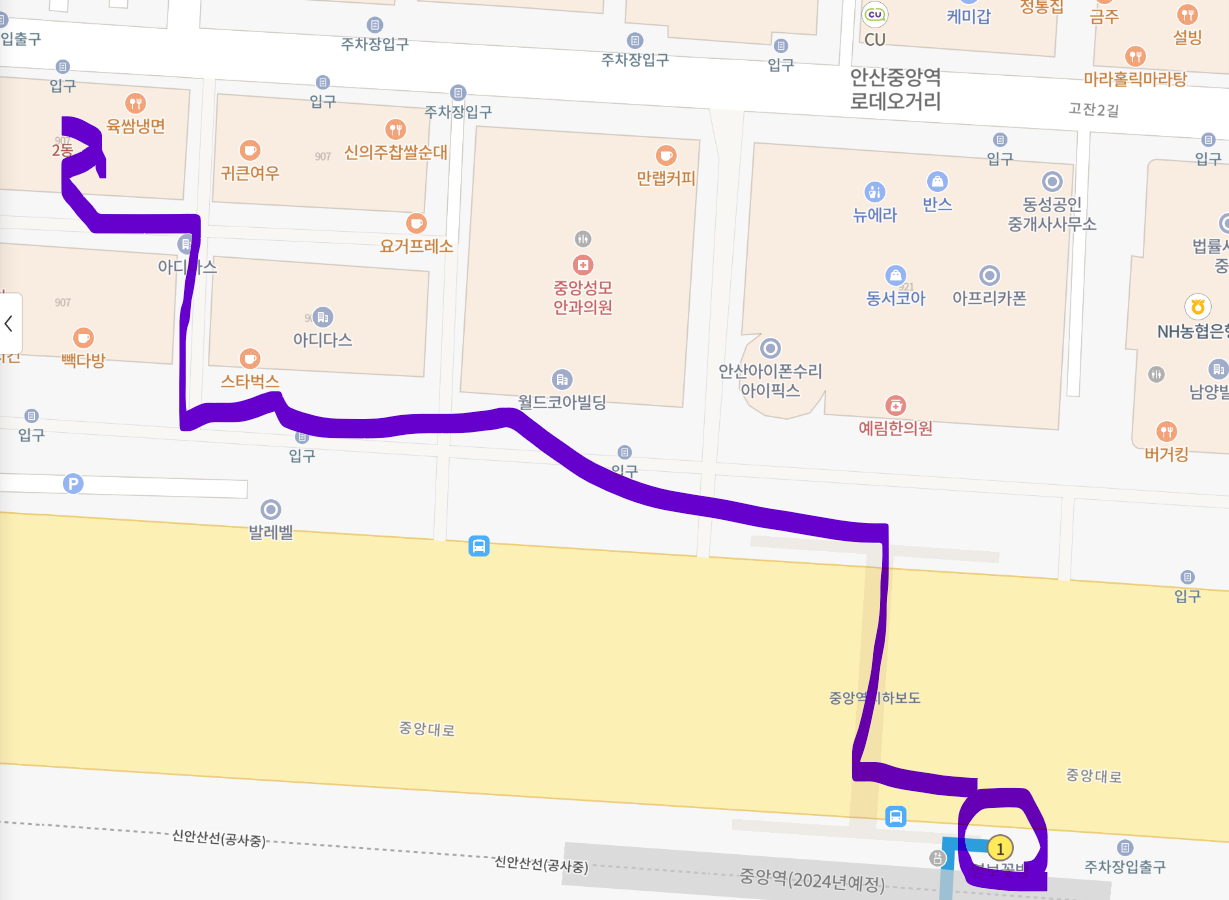The height and width of the screenshot is (900, 1229).
Task: Open the 스타벅스 cafe marker
Action: click(x=249, y=359)
